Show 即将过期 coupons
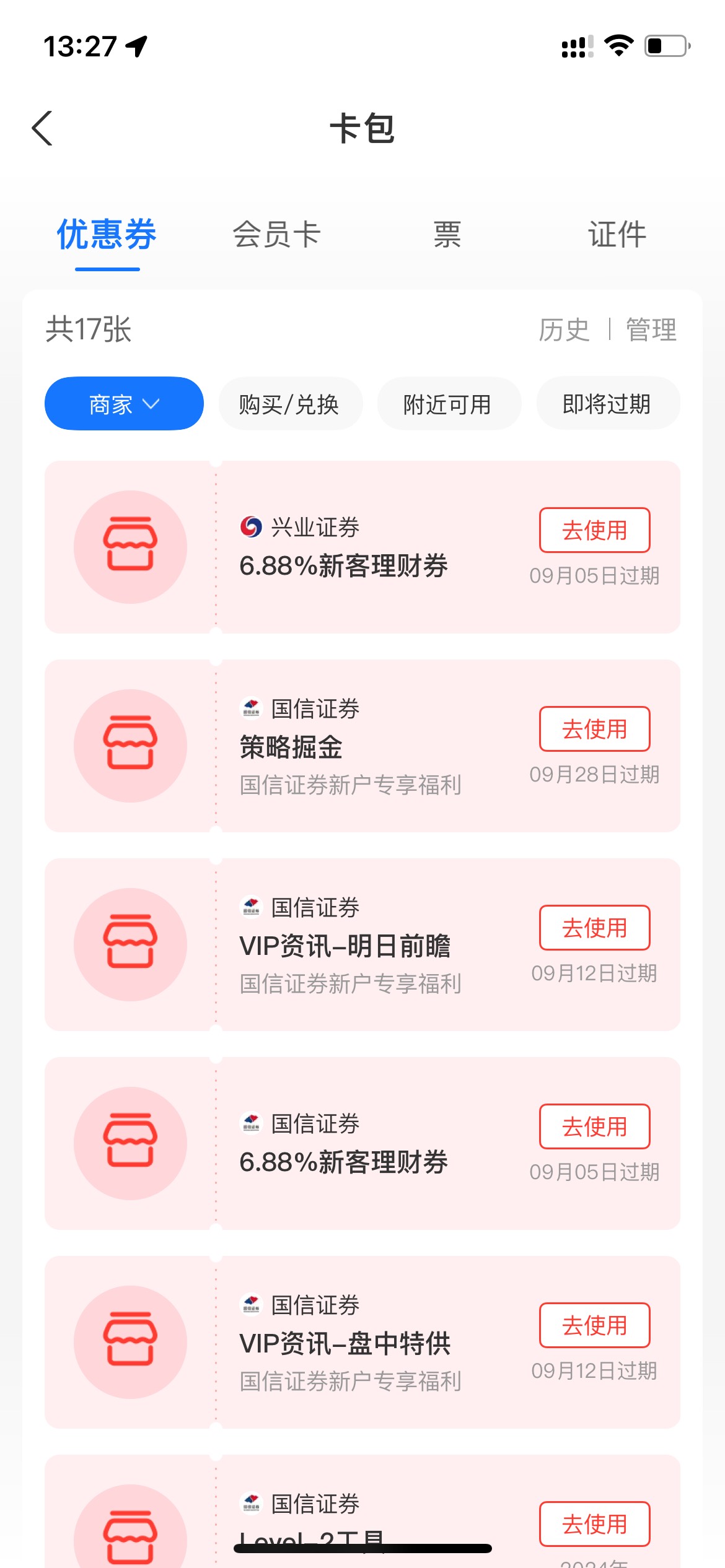This screenshot has height=1568, width=725. coord(608,404)
